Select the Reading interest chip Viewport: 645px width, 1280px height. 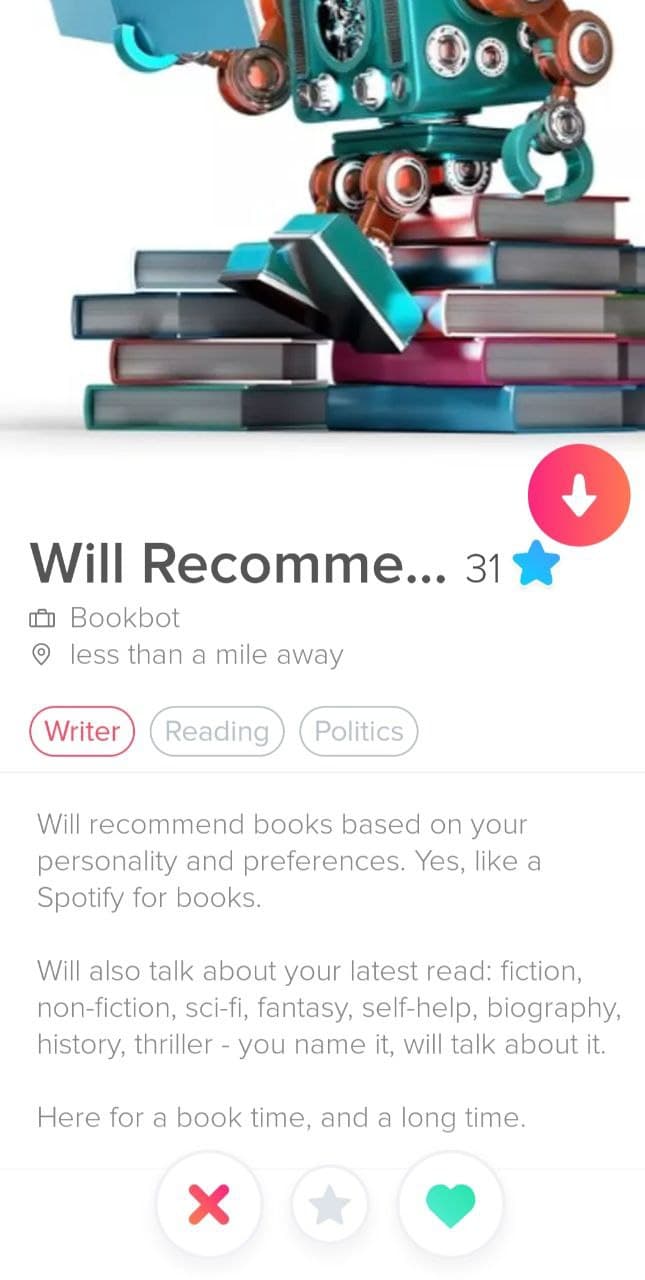217,731
